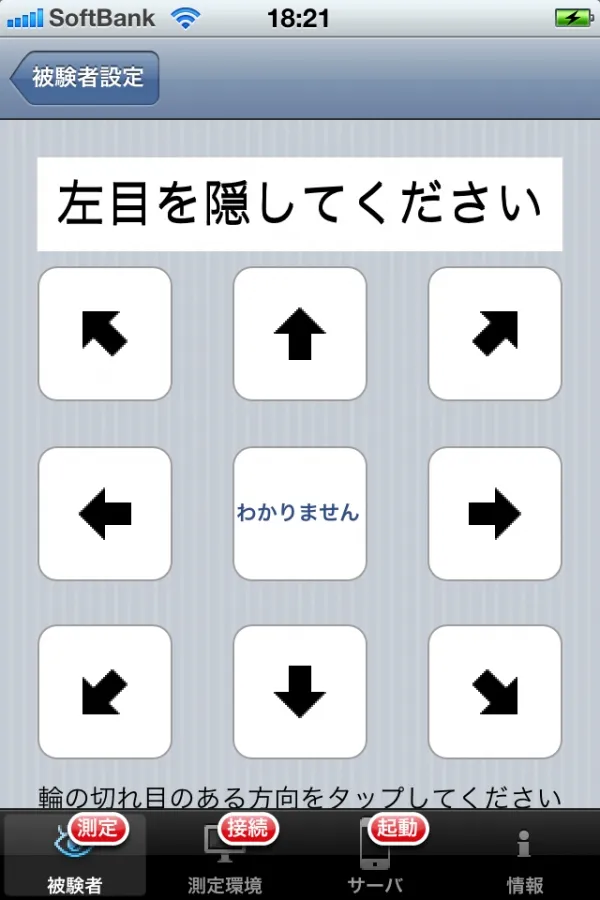600x900 pixels.
Task: Open the 情報 tab
Action: coord(525,856)
